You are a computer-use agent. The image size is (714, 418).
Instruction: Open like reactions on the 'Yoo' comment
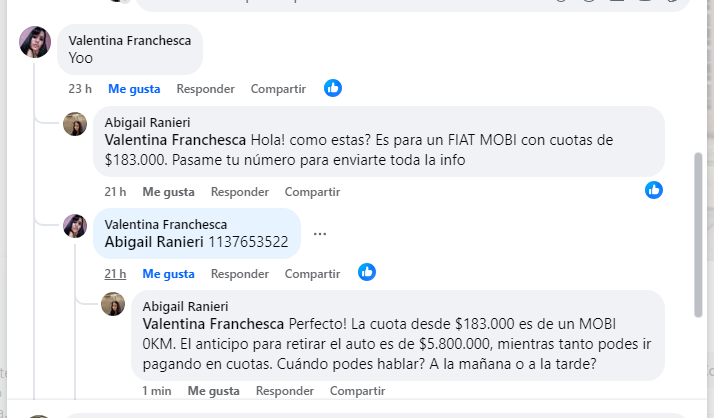(x=333, y=88)
